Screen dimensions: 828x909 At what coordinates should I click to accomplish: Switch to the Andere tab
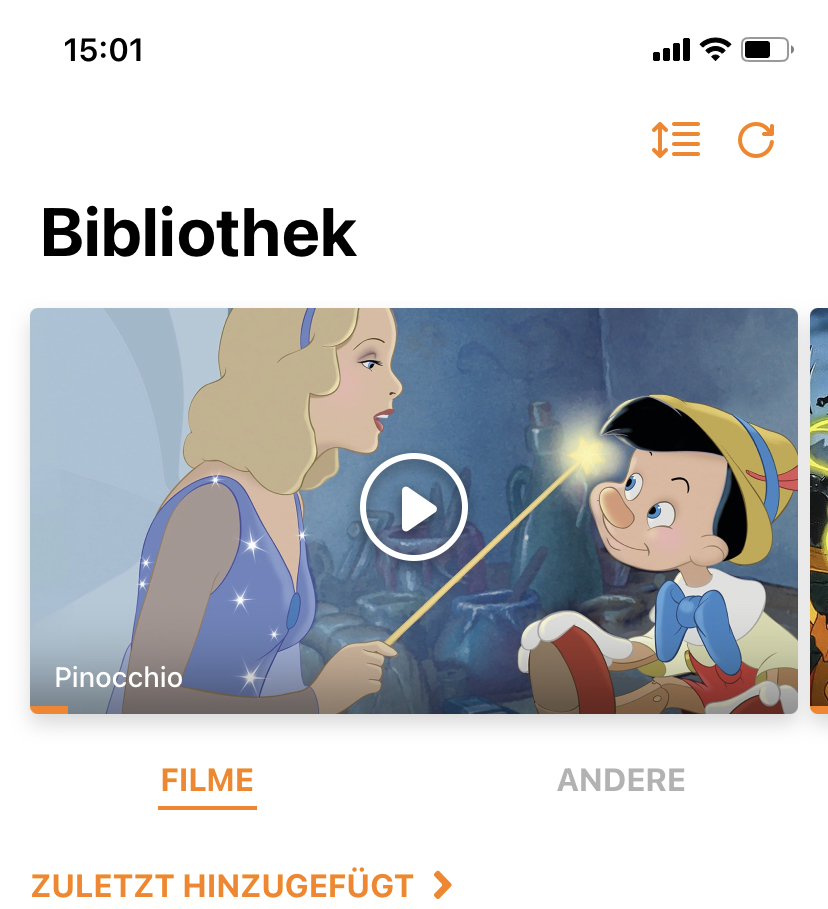pyautogui.click(x=621, y=780)
